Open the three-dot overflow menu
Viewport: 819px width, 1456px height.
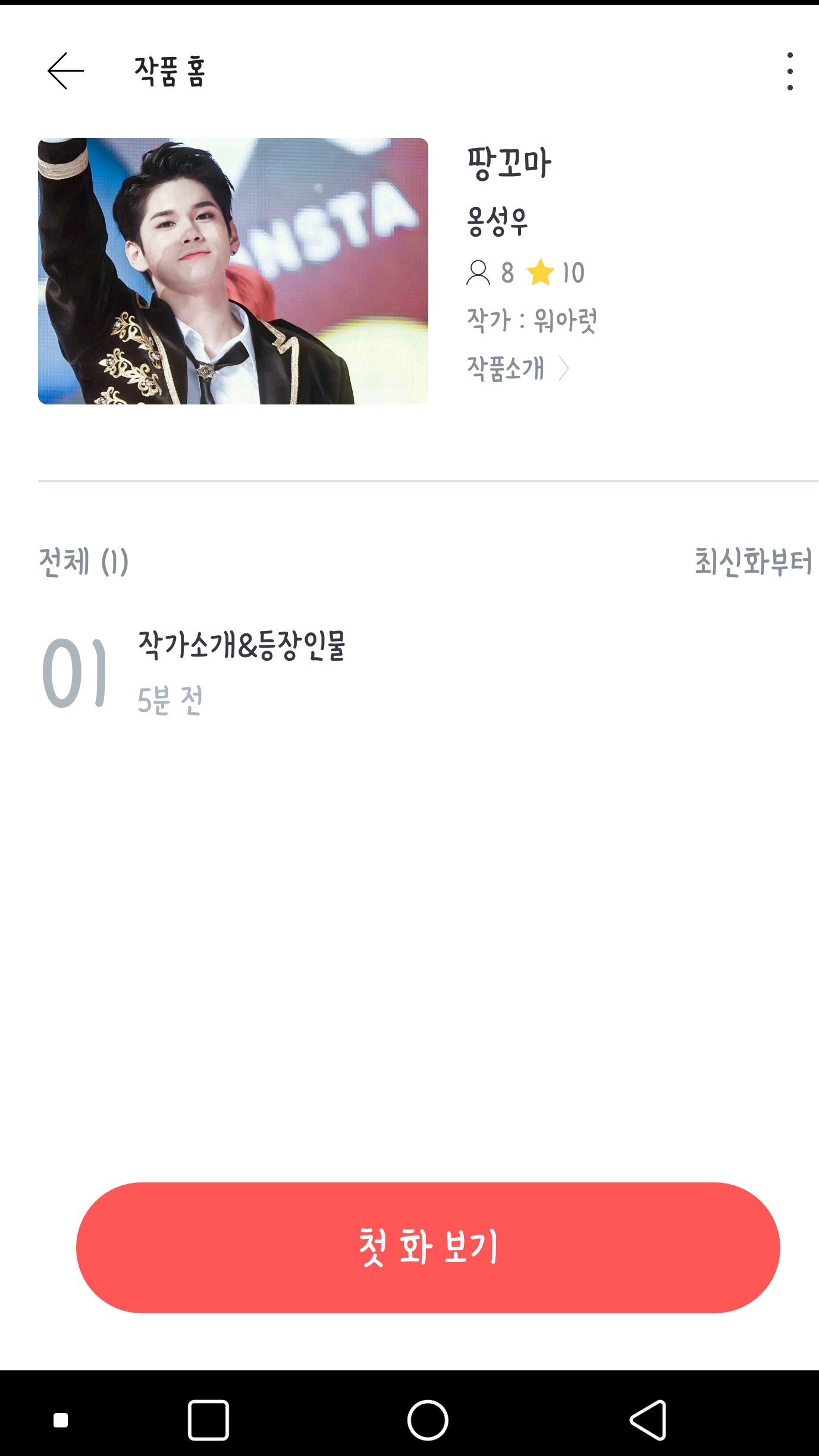coord(789,71)
